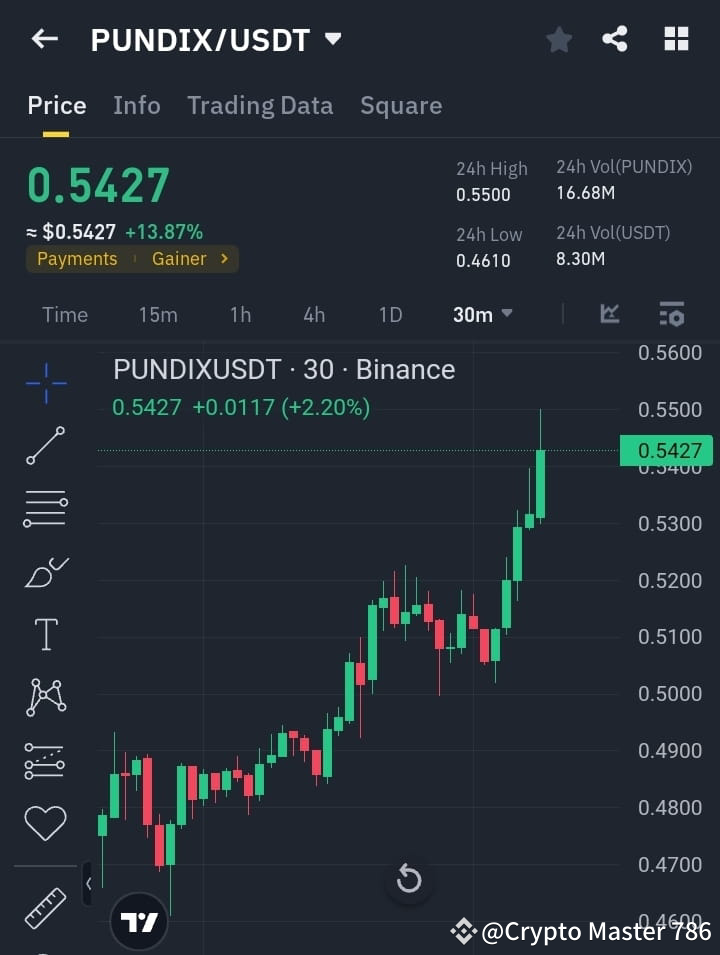Select the crosshair cursor tool

coord(44,384)
